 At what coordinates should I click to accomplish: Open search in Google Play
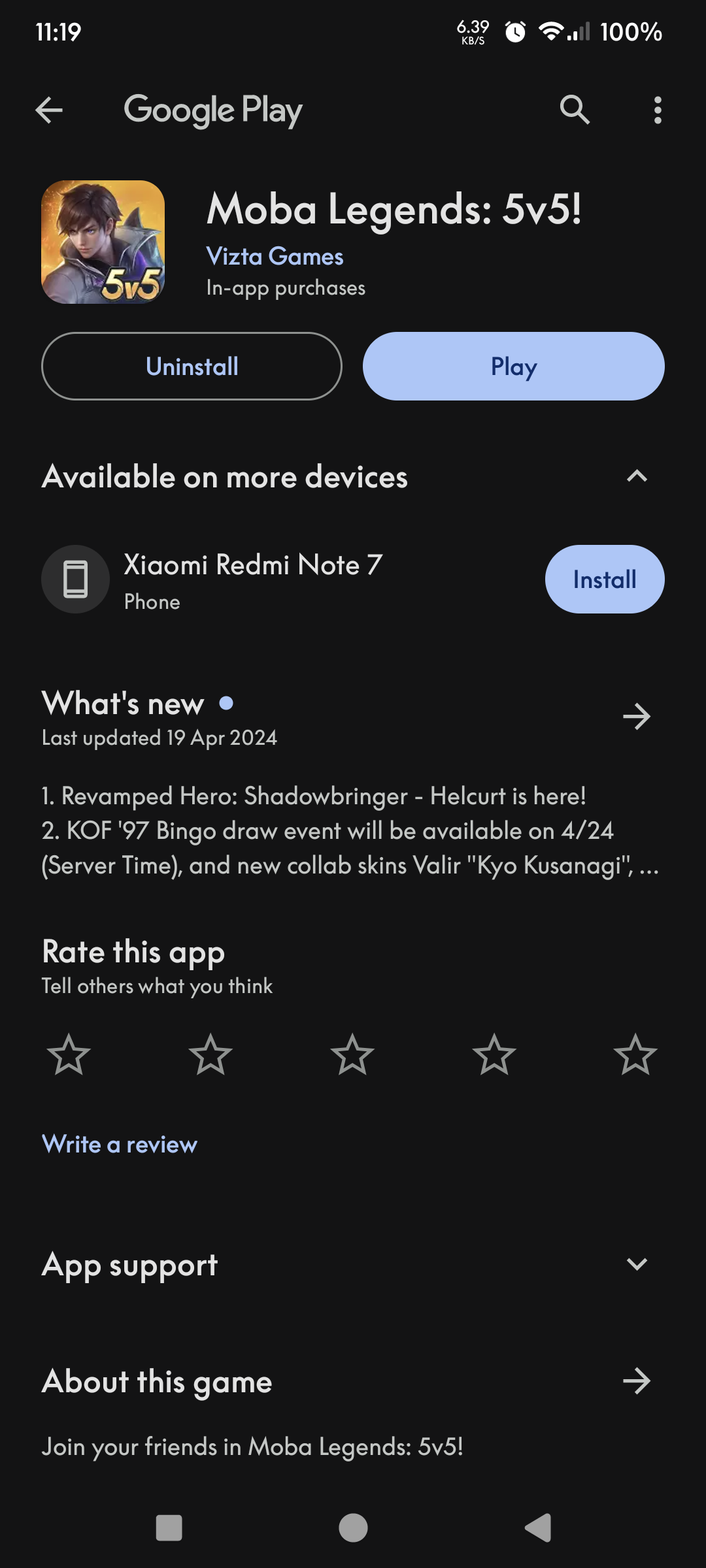(575, 110)
